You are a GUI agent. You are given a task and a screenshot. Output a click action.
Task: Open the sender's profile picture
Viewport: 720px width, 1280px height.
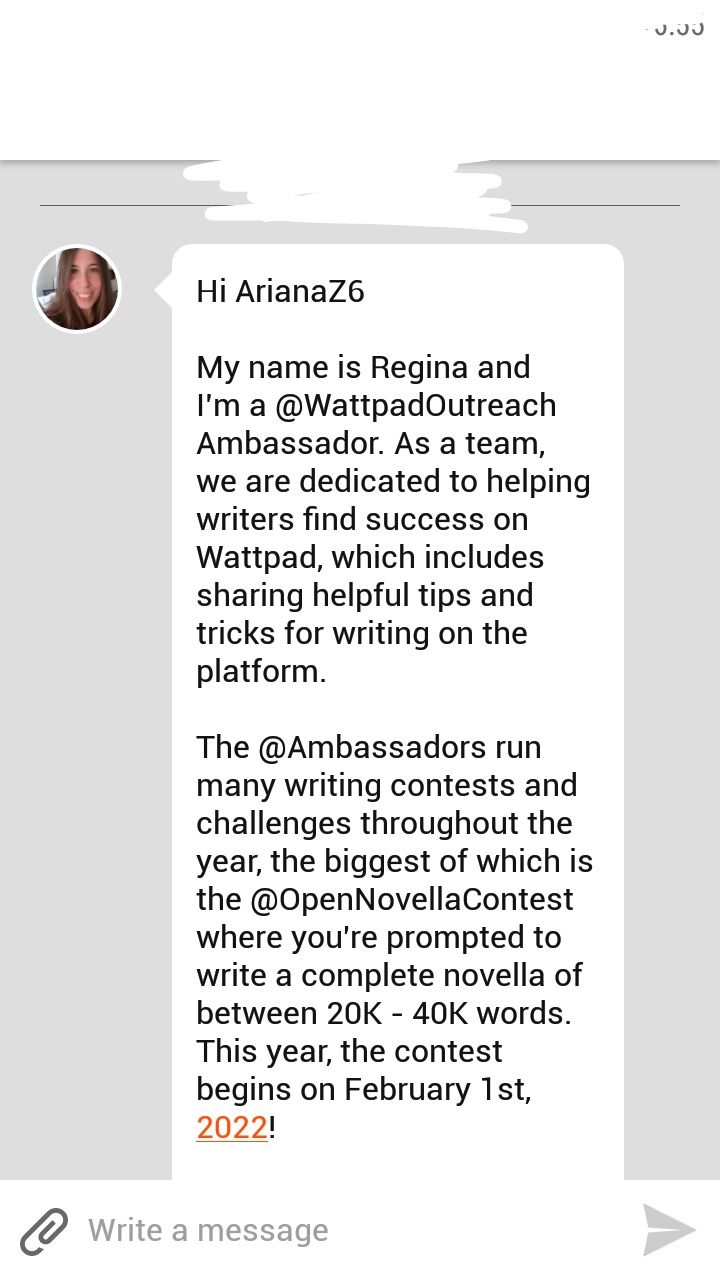click(x=77, y=289)
